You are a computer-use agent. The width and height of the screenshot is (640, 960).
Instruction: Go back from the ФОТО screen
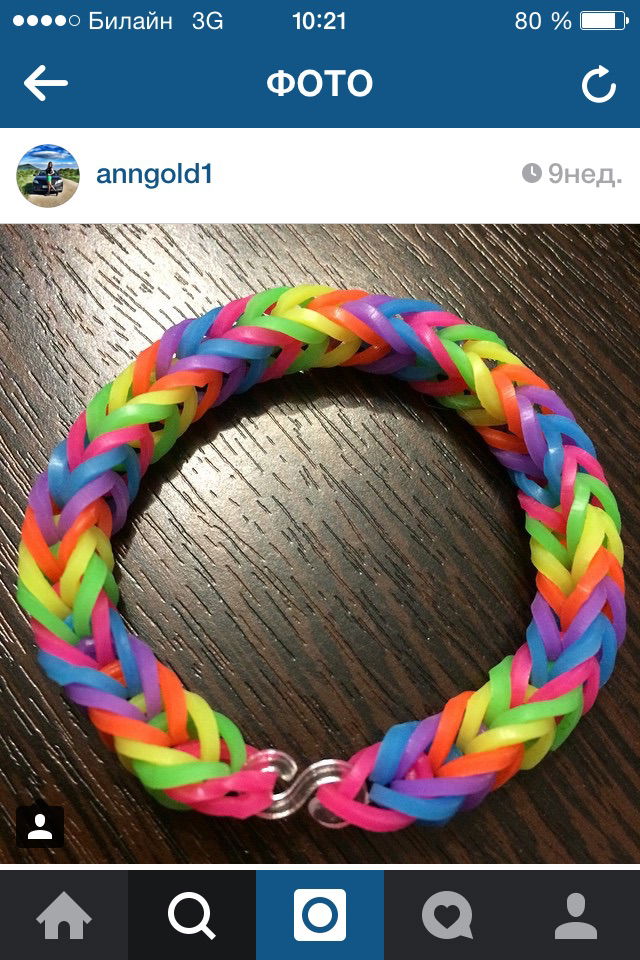point(45,84)
